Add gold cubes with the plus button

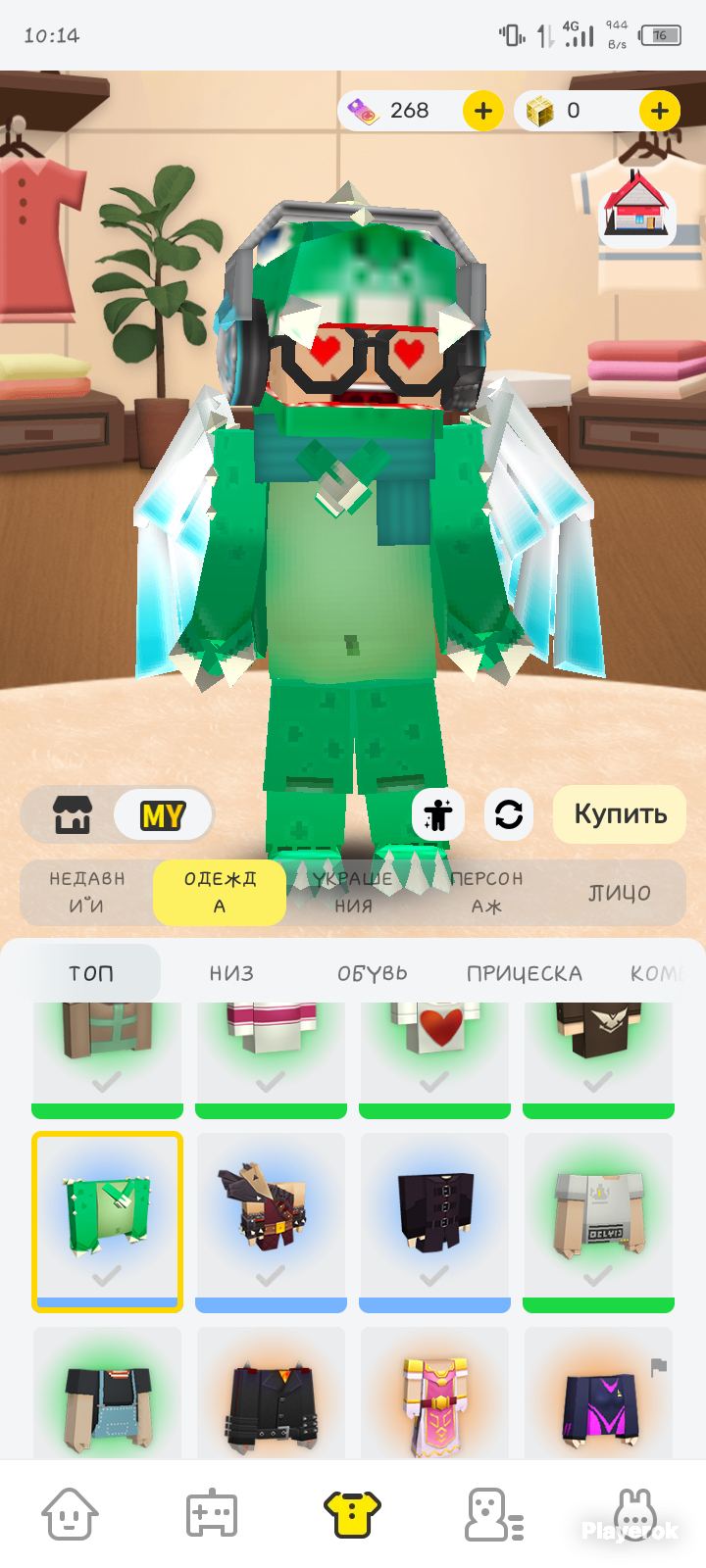(x=660, y=111)
